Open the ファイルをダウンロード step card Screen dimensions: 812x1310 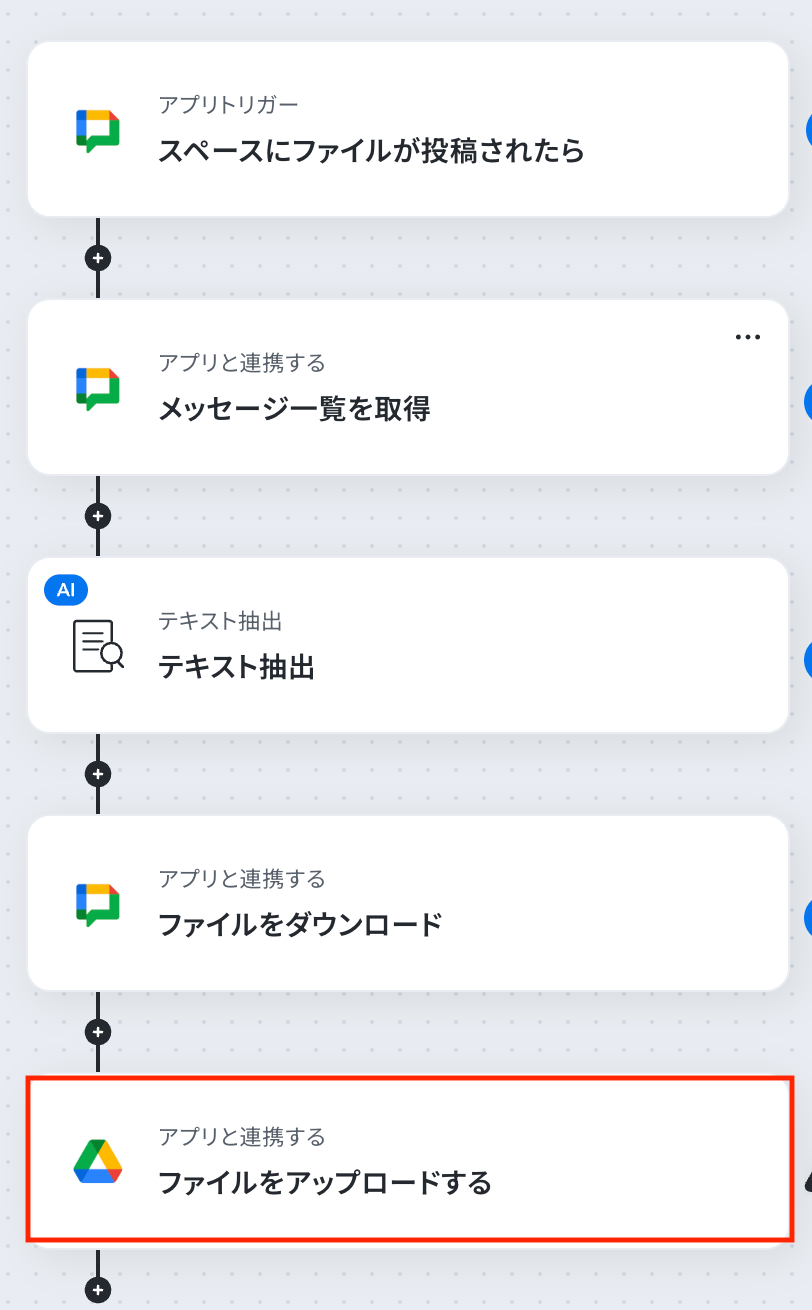407,904
